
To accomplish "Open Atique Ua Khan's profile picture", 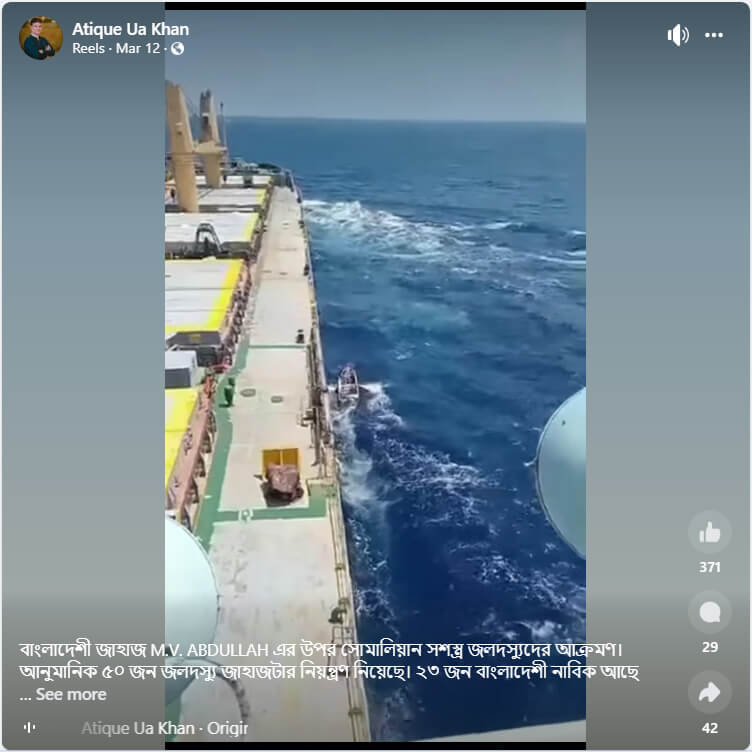I will click(41, 38).
